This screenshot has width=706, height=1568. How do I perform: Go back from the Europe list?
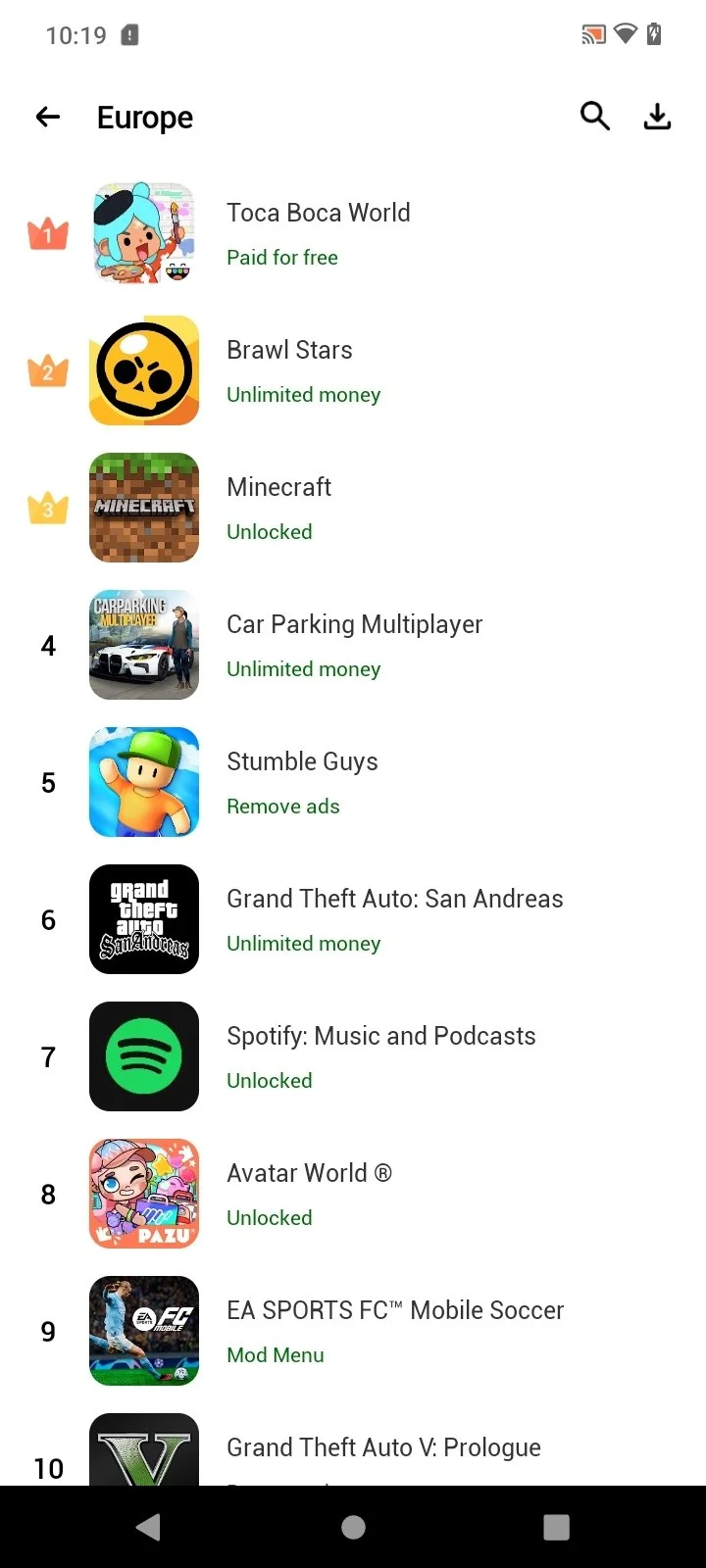[x=48, y=118]
